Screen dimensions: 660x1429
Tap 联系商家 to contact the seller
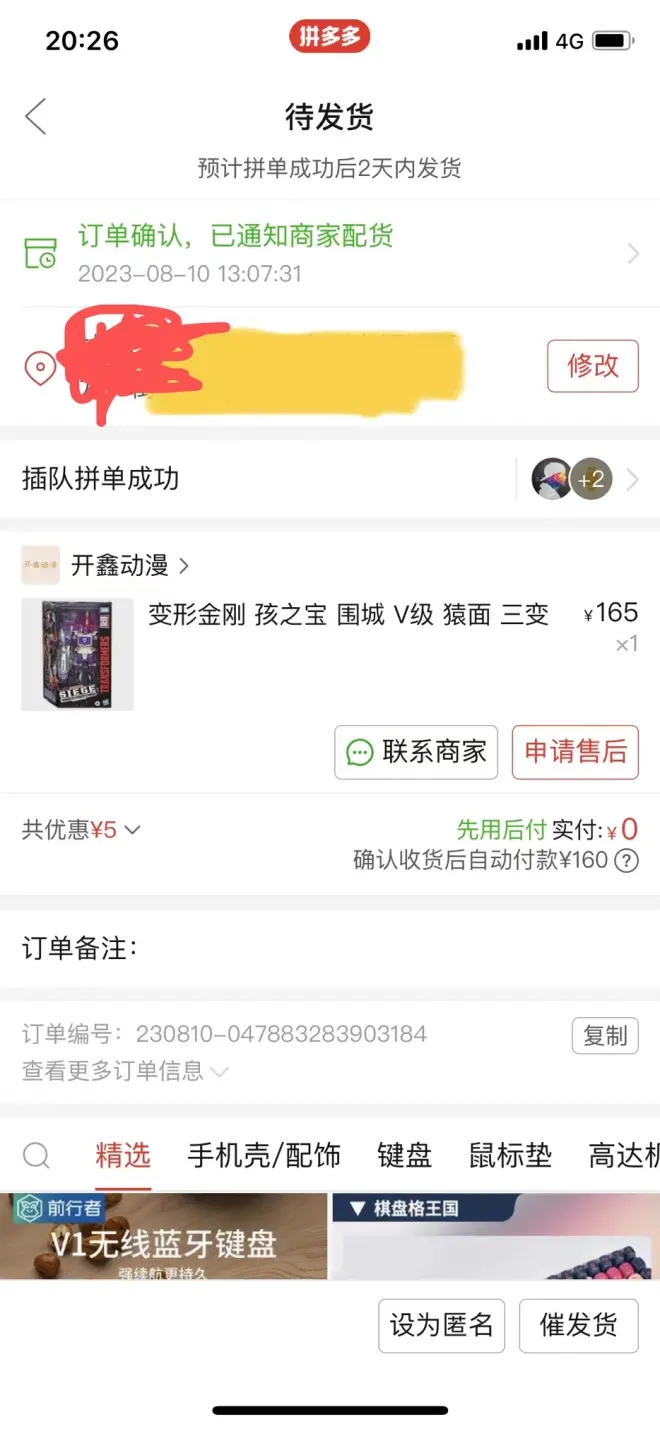click(416, 752)
